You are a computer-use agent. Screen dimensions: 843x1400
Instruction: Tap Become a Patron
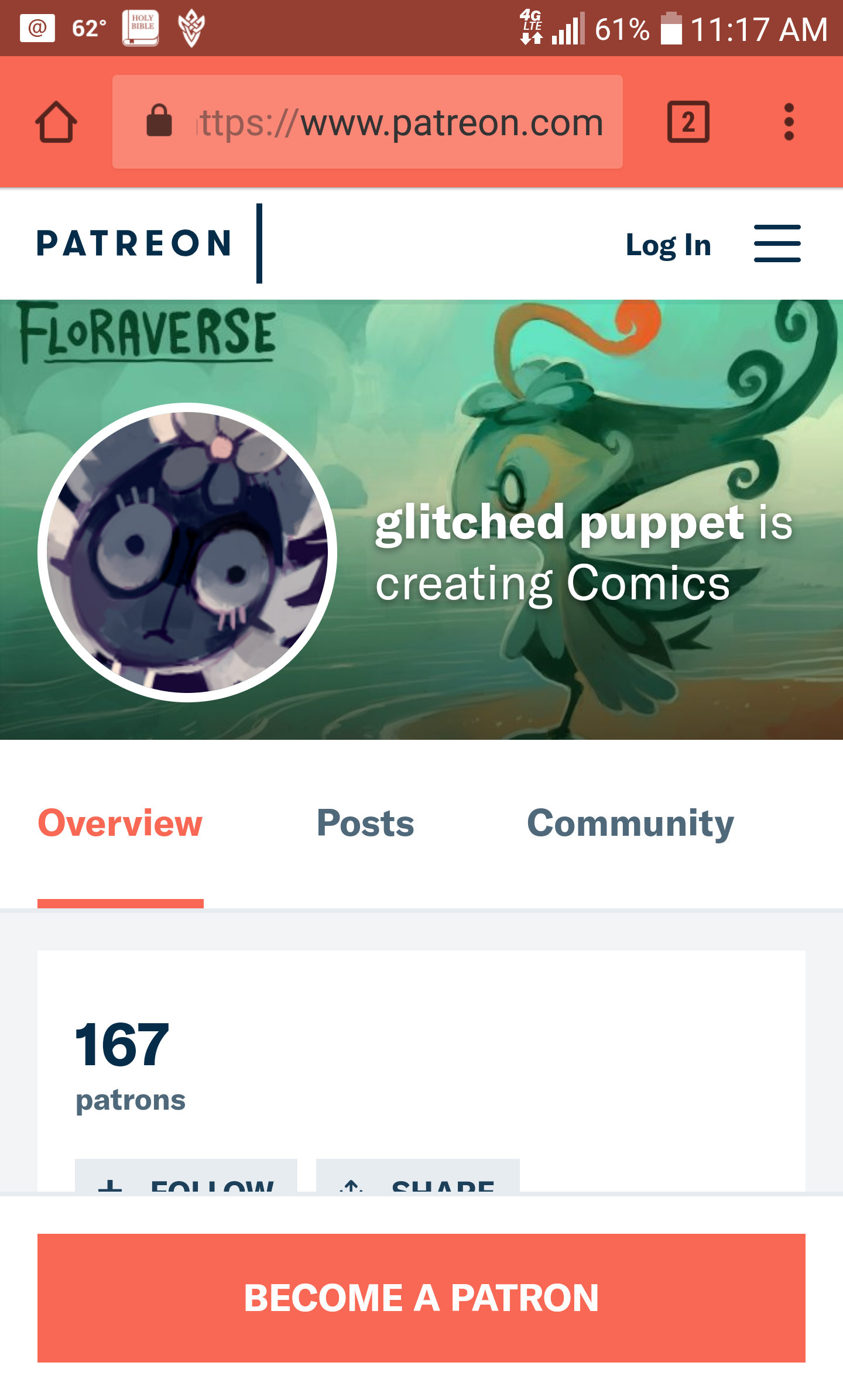click(x=421, y=1298)
